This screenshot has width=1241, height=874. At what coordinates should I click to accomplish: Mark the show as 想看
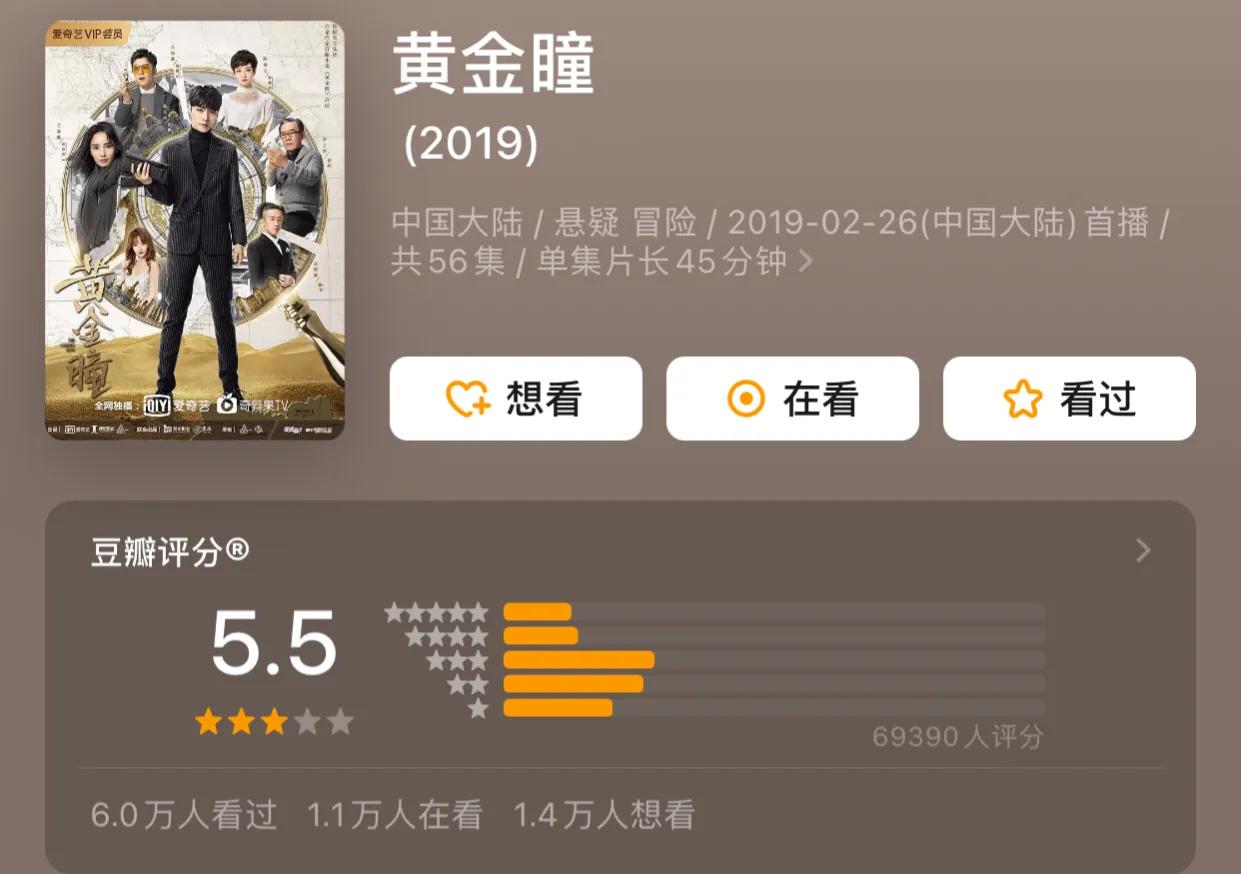(515, 399)
